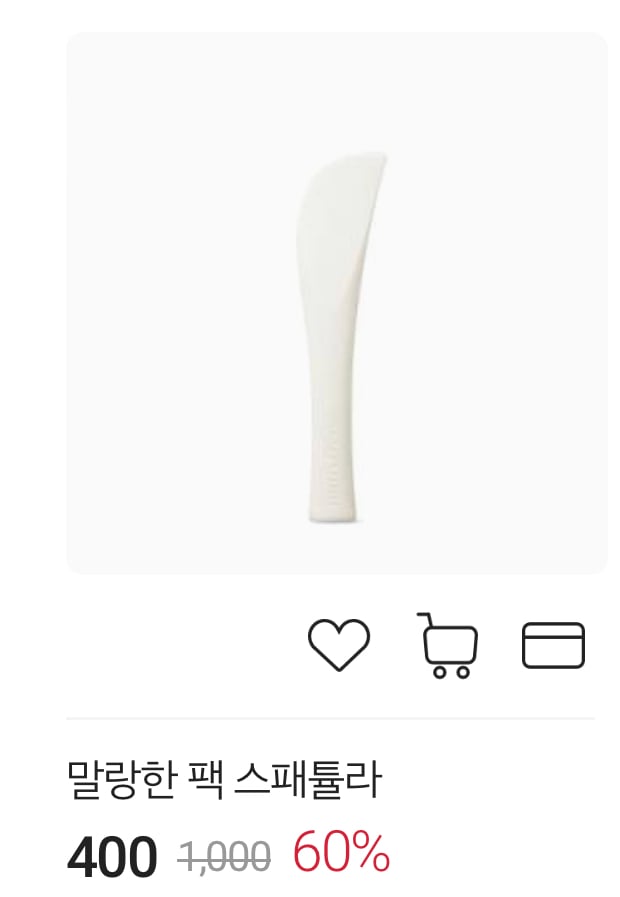Add the spatula to your wishlist
The width and height of the screenshot is (620, 897).
point(339,645)
